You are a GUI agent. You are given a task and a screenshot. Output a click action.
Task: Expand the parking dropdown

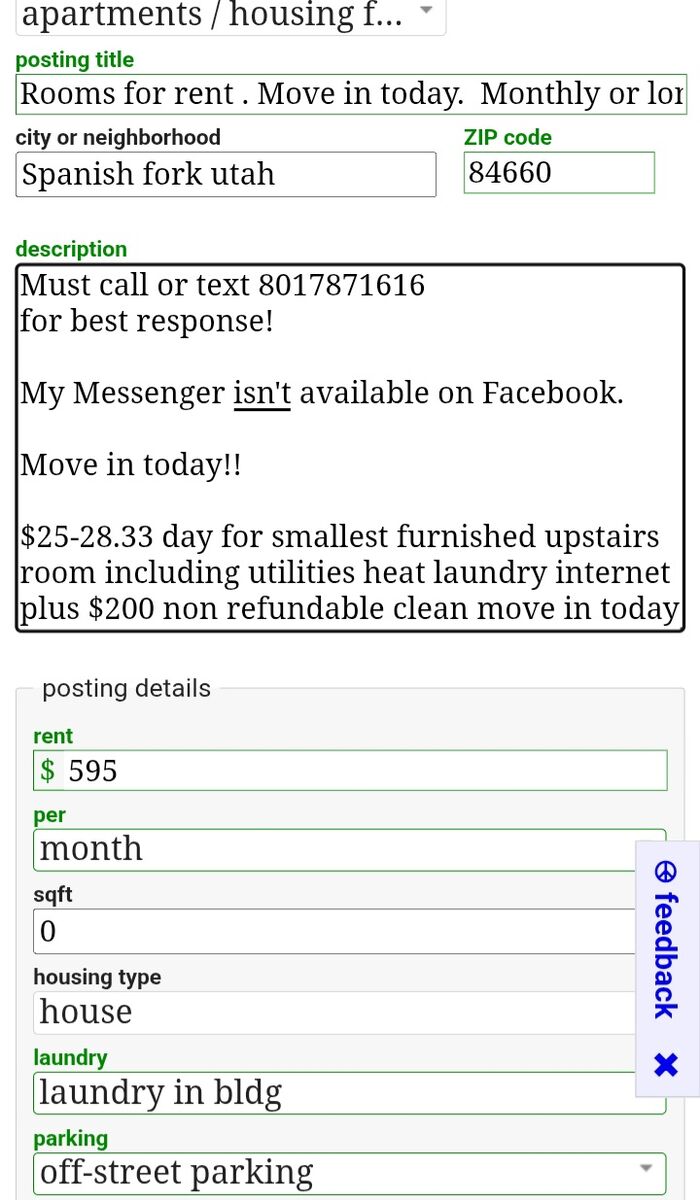point(350,1172)
